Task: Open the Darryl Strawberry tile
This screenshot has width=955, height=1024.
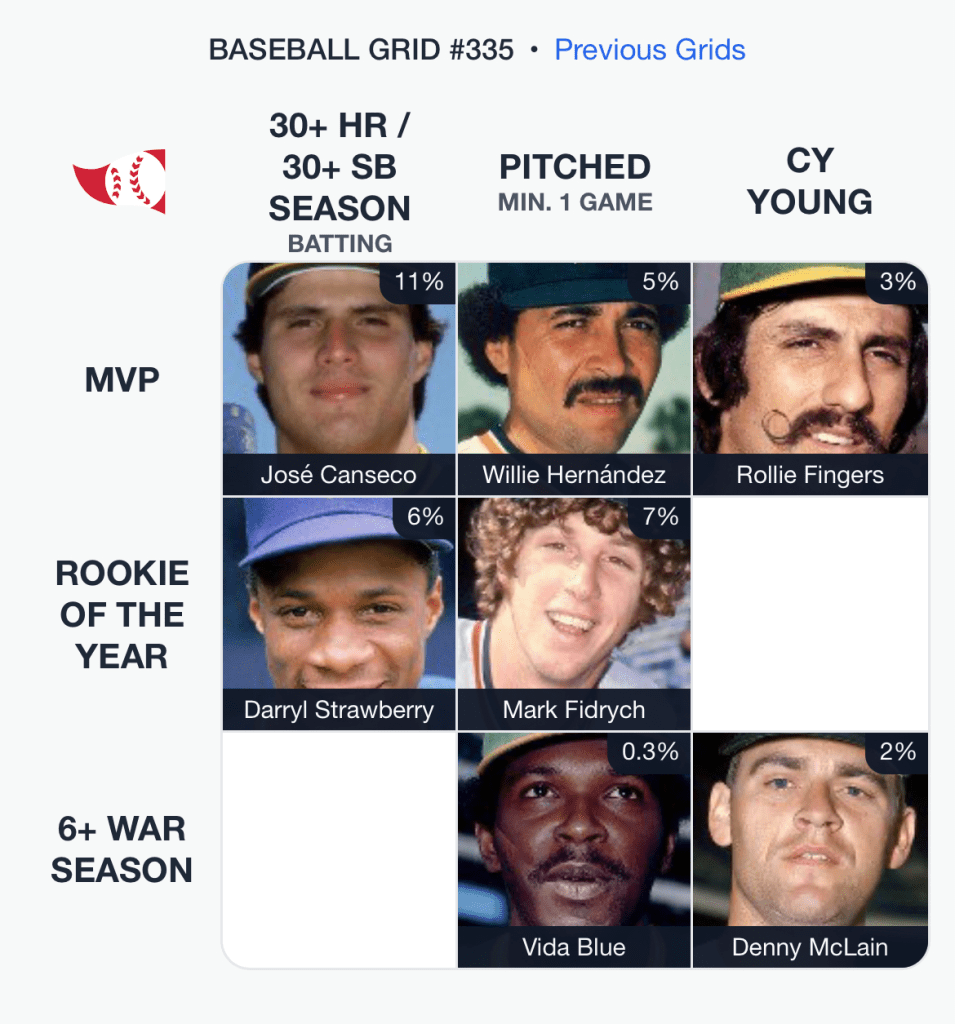Action: pyautogui.click(x=339, y=614)
